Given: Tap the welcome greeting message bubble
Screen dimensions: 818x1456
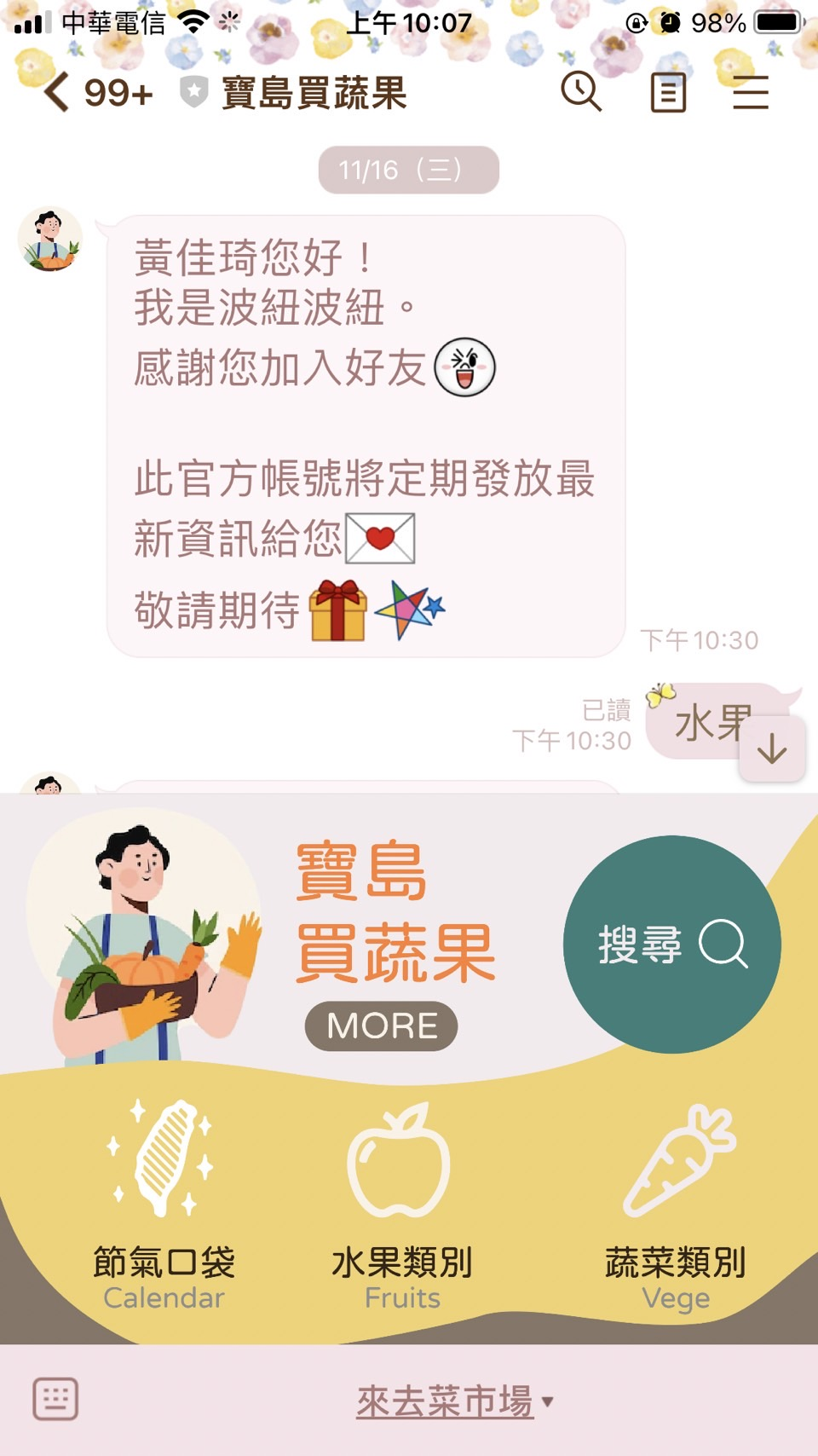Looking at the screenshot, I should [x=366, y=435].
